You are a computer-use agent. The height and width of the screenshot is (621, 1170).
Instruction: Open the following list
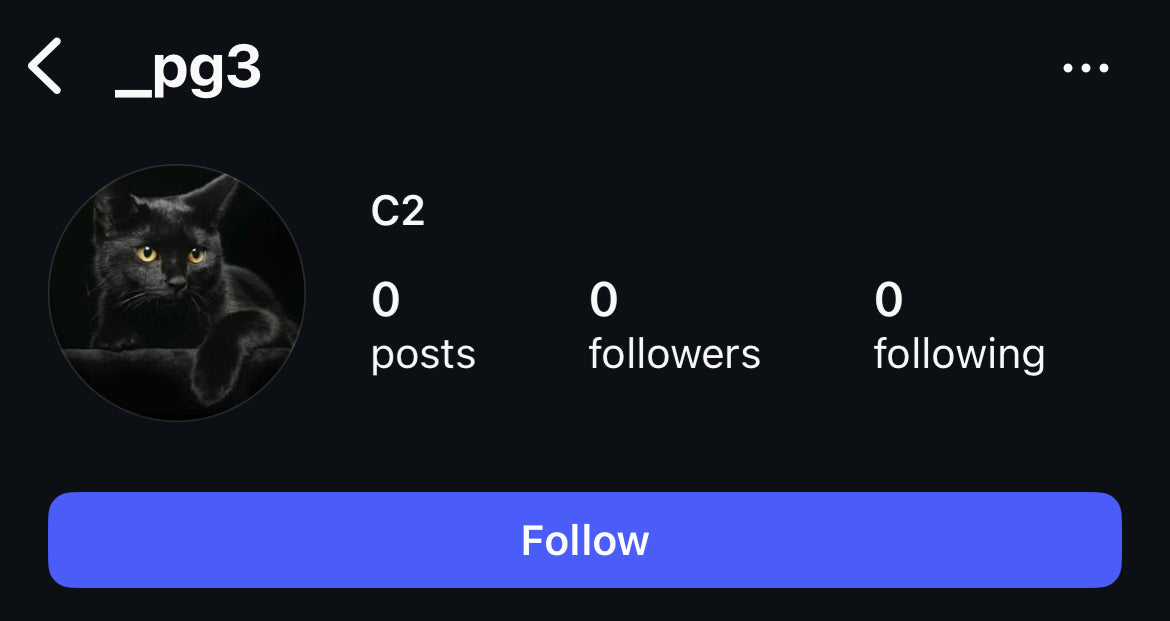coord(959,327)
